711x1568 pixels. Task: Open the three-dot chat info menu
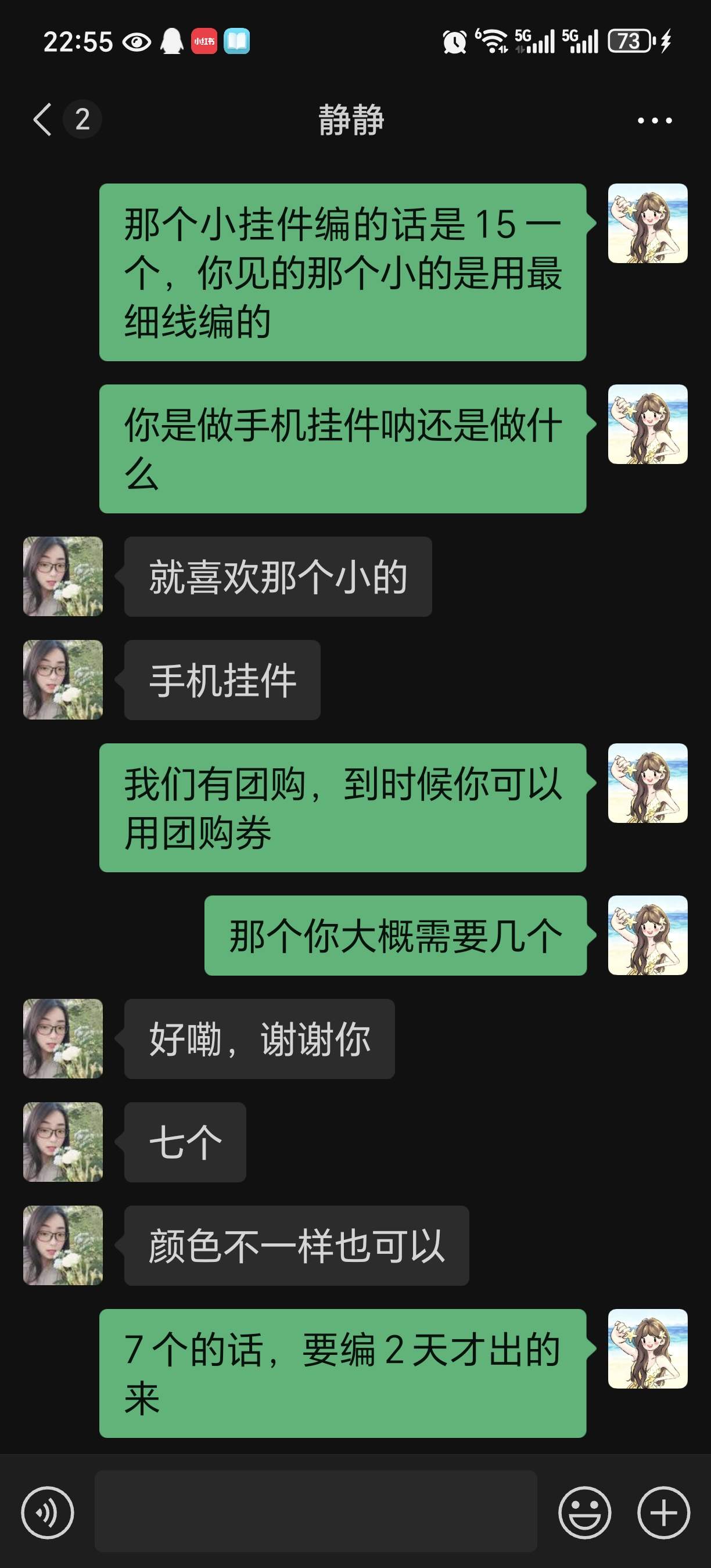[x=655, y=121]
